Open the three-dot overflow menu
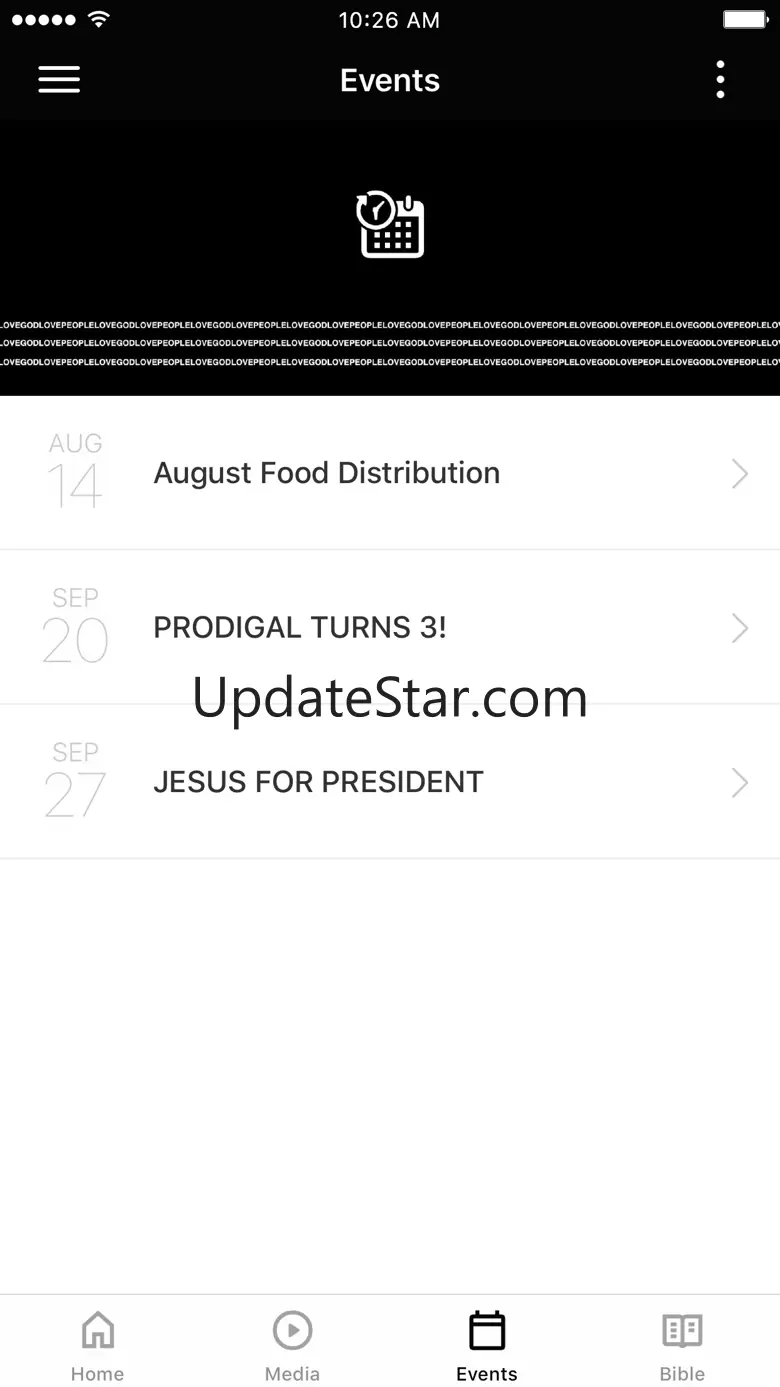780x1387 pixels. (720, 80)
